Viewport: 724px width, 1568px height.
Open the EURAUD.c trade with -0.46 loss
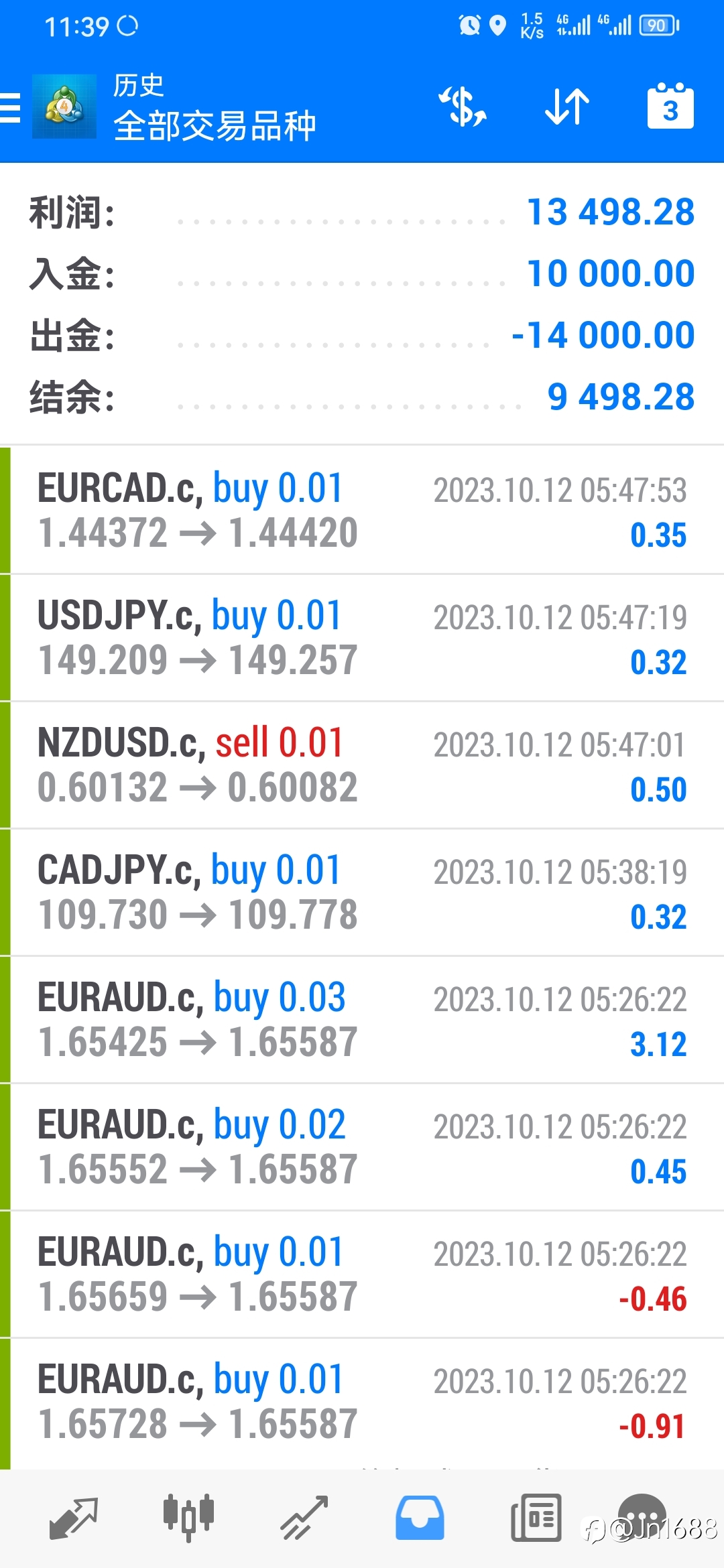point(362,1275)
